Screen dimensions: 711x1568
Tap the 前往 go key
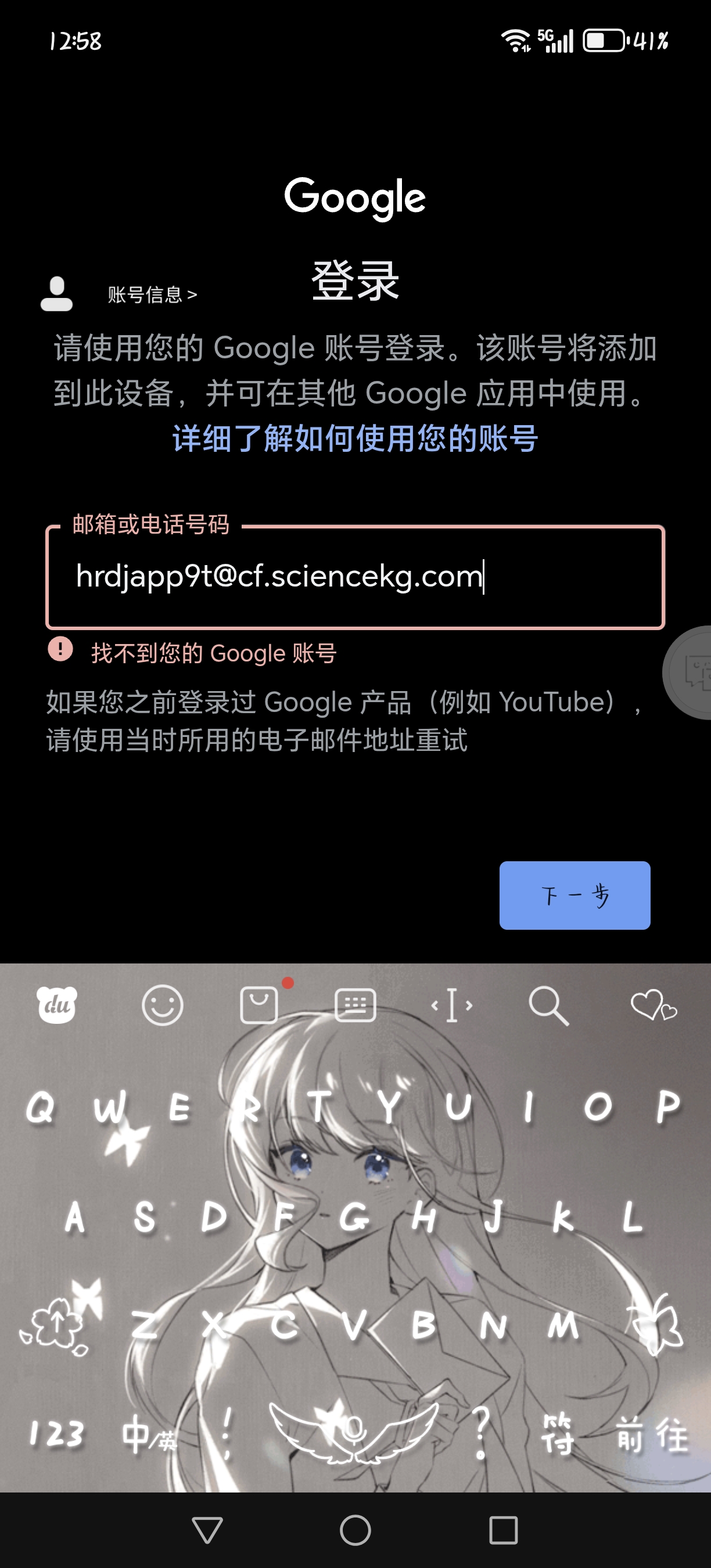[651, 1434]
